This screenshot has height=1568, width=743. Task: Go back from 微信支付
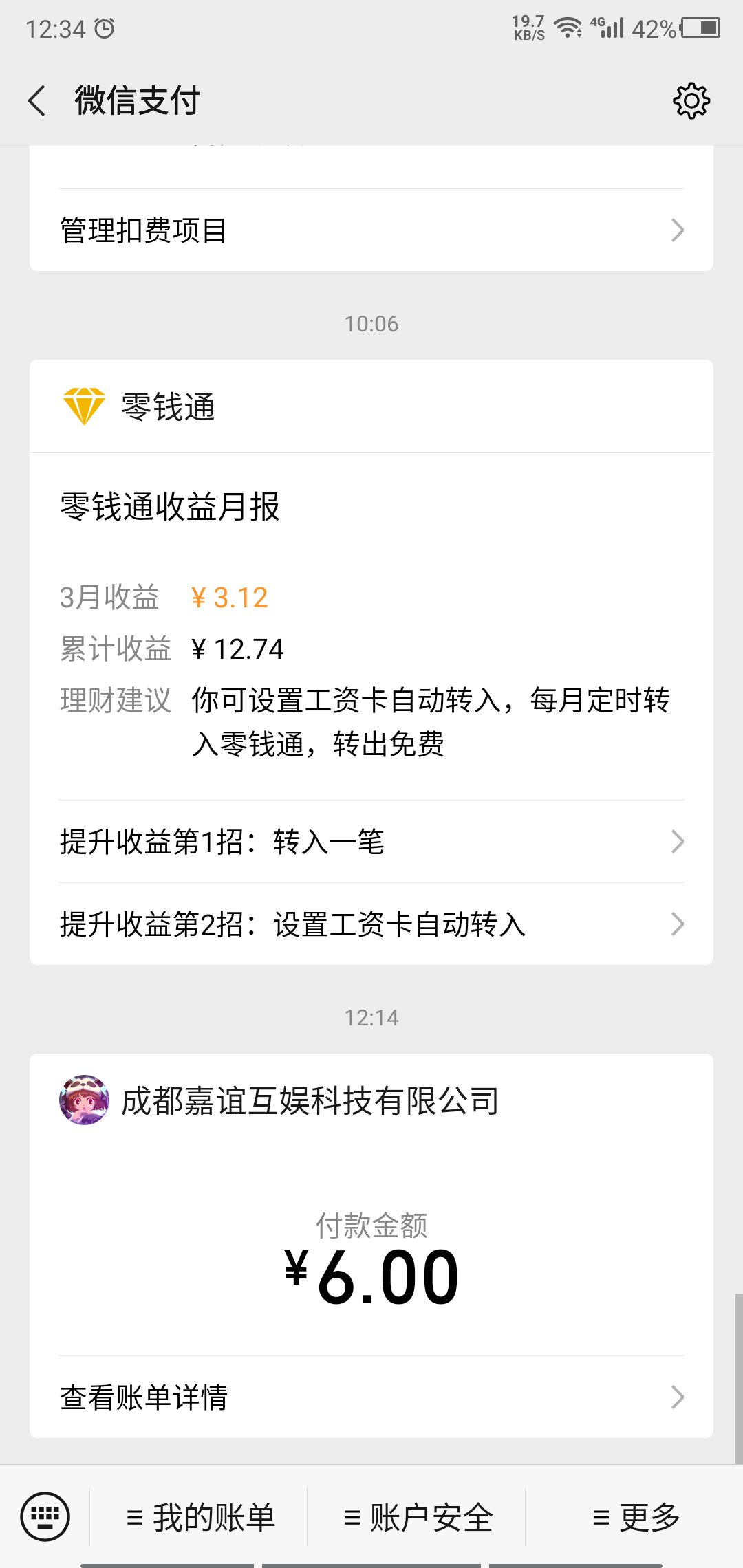37,101
